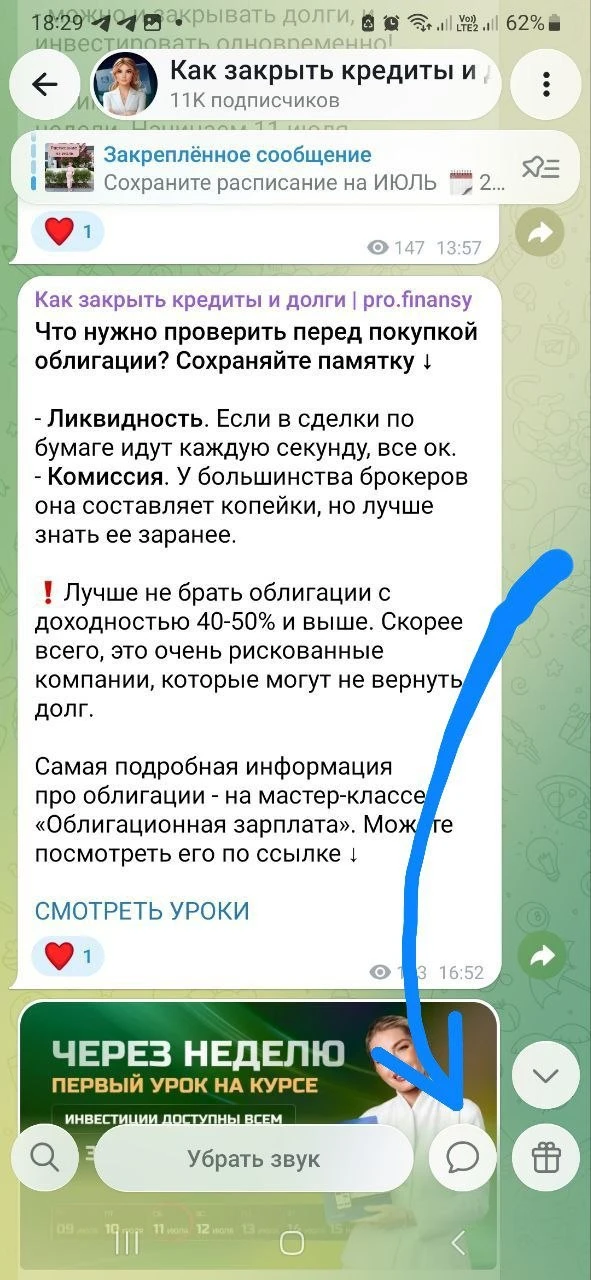The image size is (591, 1280).
Task: Follow the СМОТРЕТЬ УРОКИ link
Action: [x=142, y=911]
